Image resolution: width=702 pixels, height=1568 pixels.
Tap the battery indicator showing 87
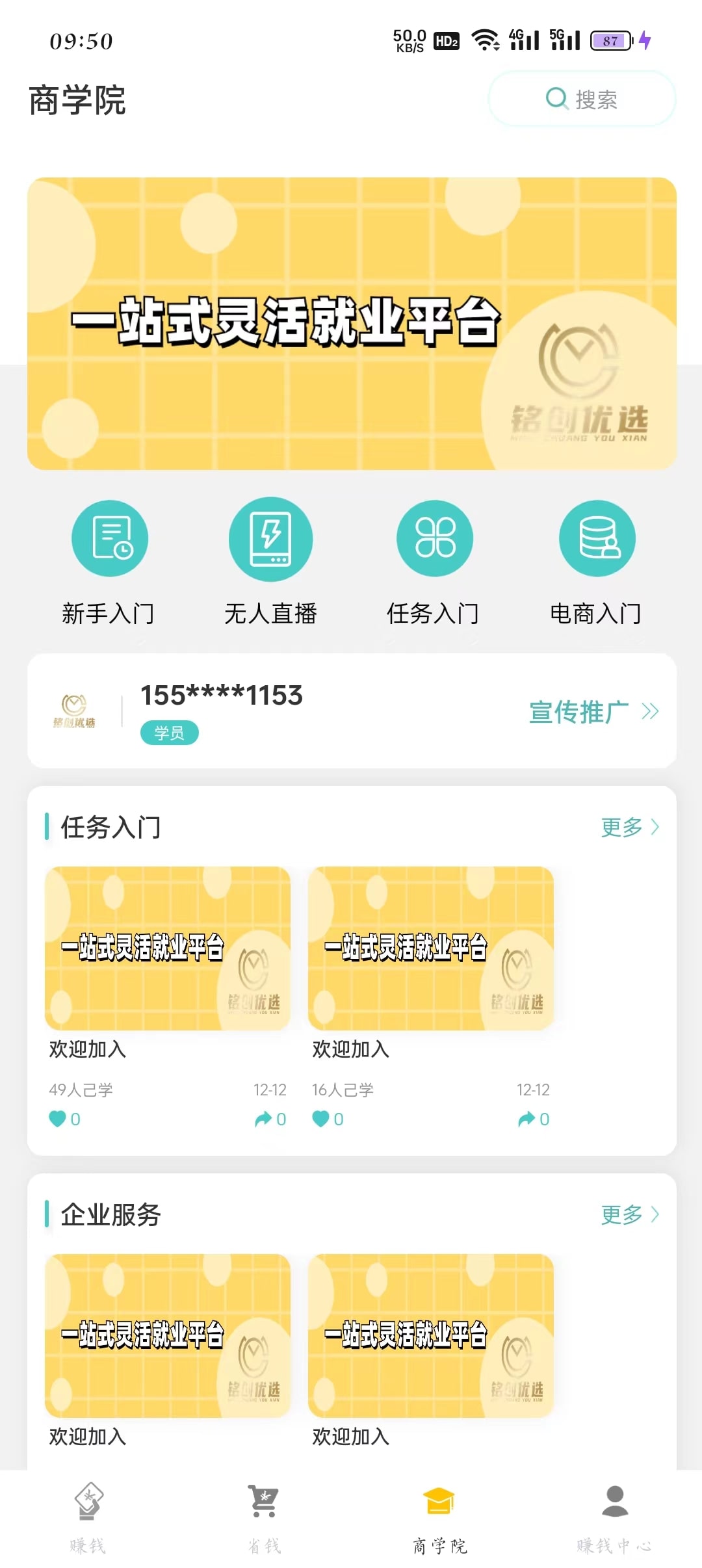(x=610, y=40)
